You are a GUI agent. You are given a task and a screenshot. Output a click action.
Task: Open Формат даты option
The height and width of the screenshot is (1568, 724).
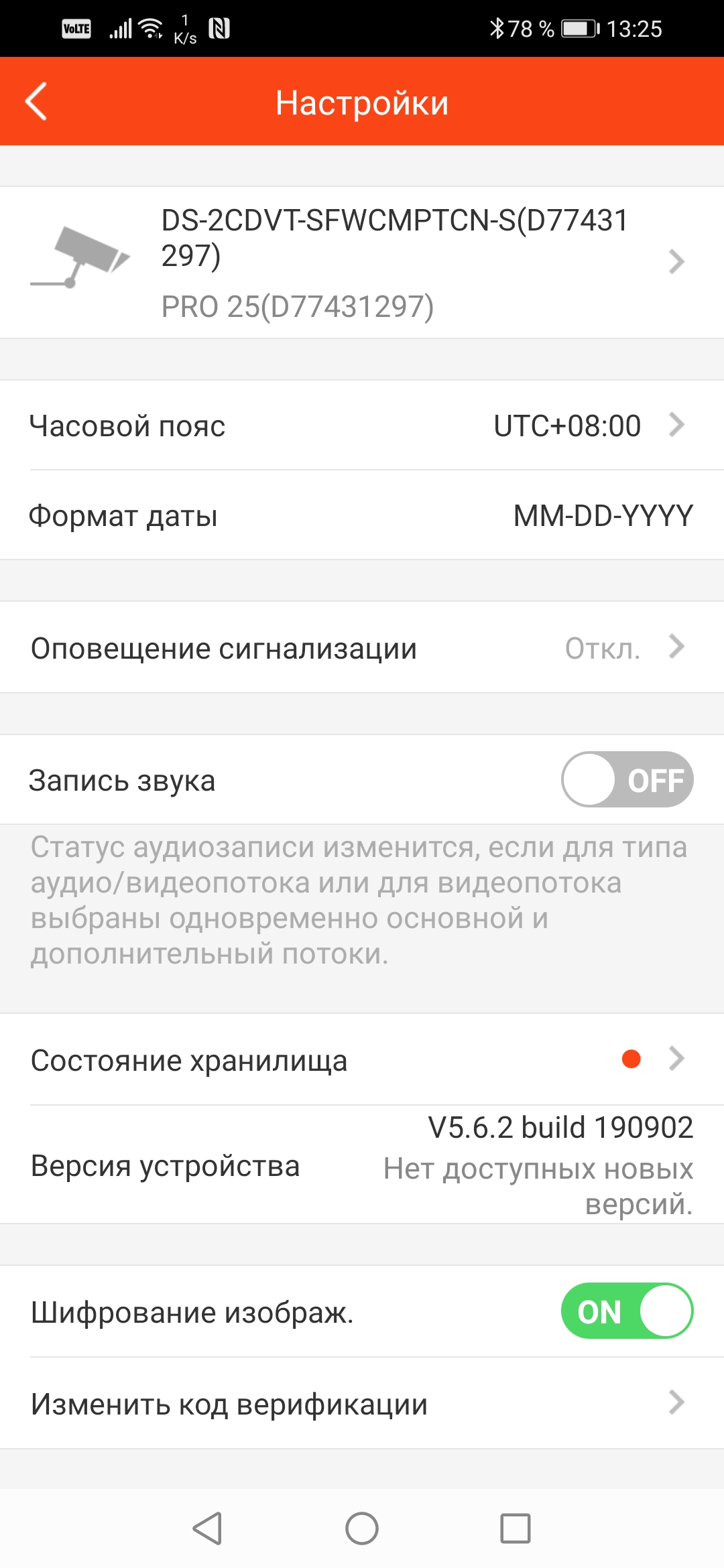[362, 515]
